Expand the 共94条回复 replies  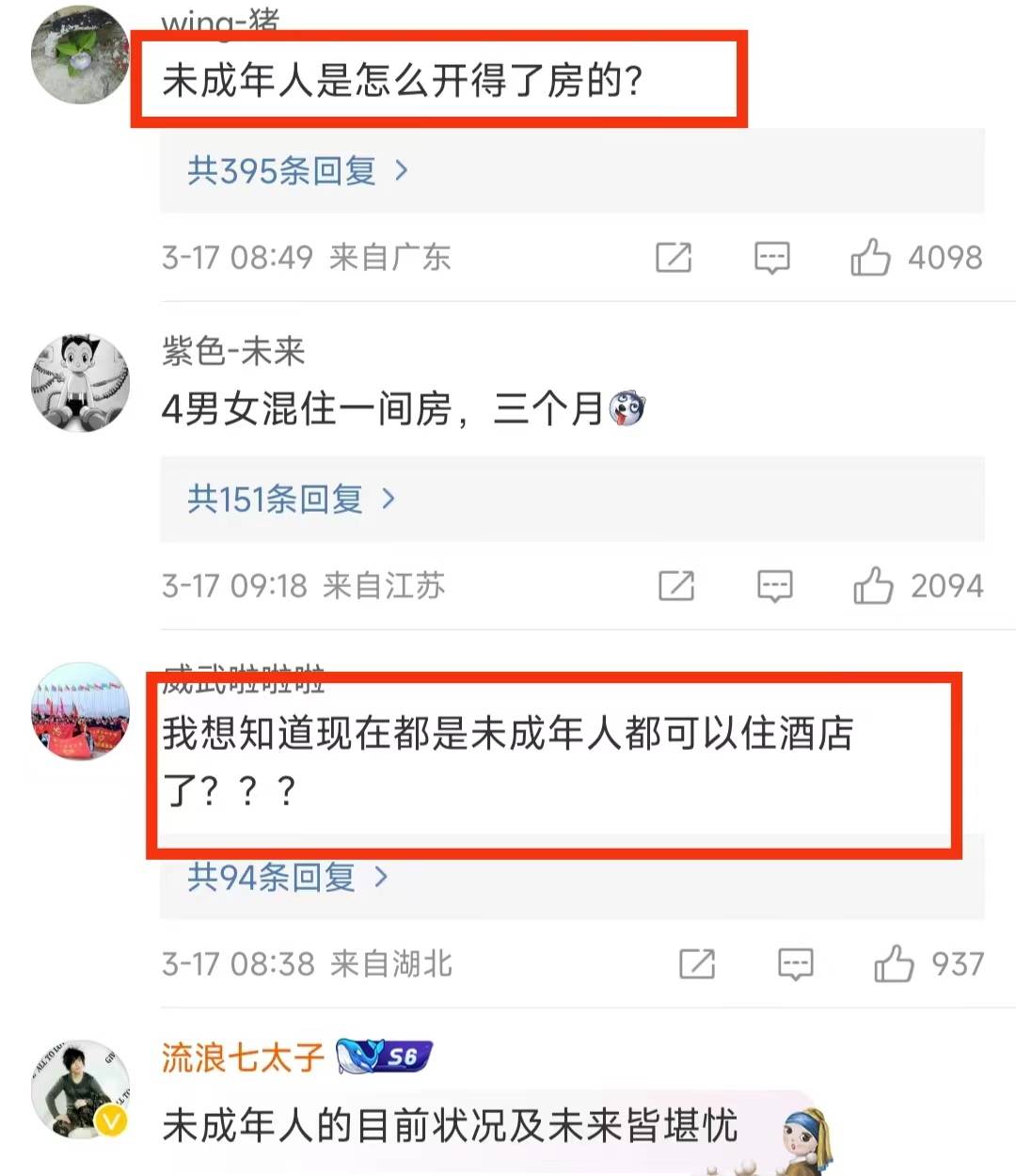287,877
